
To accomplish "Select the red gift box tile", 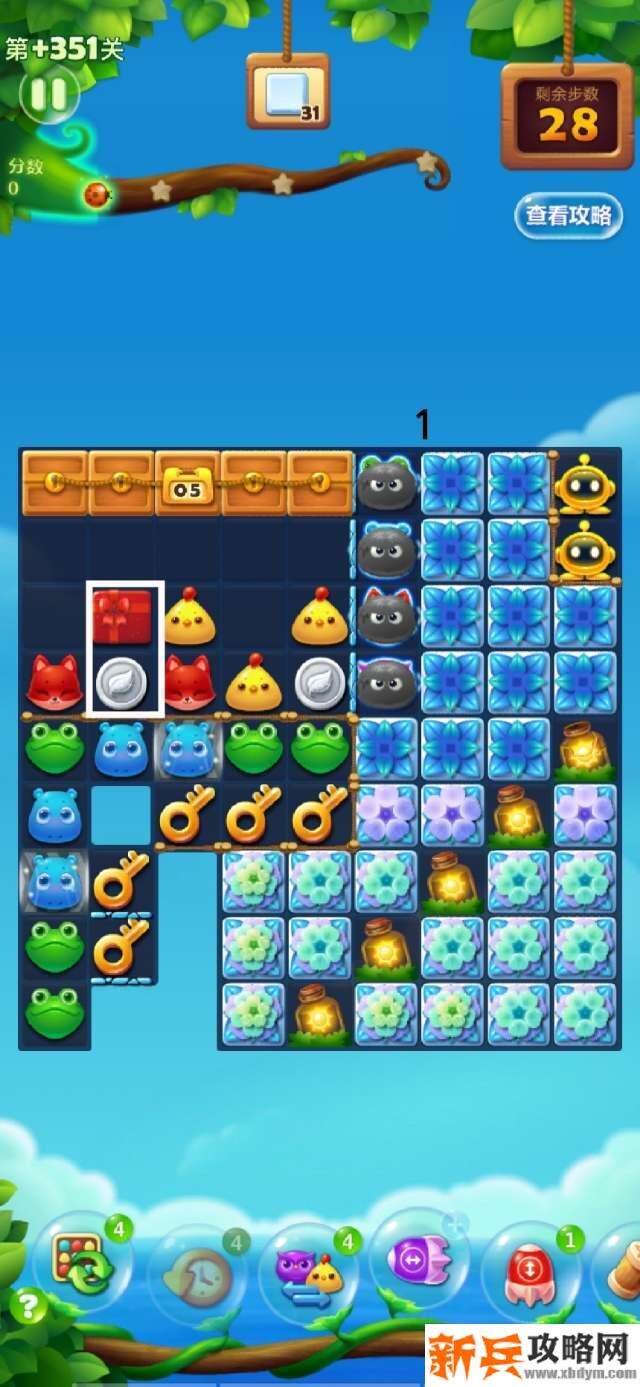I will [123, 616].
